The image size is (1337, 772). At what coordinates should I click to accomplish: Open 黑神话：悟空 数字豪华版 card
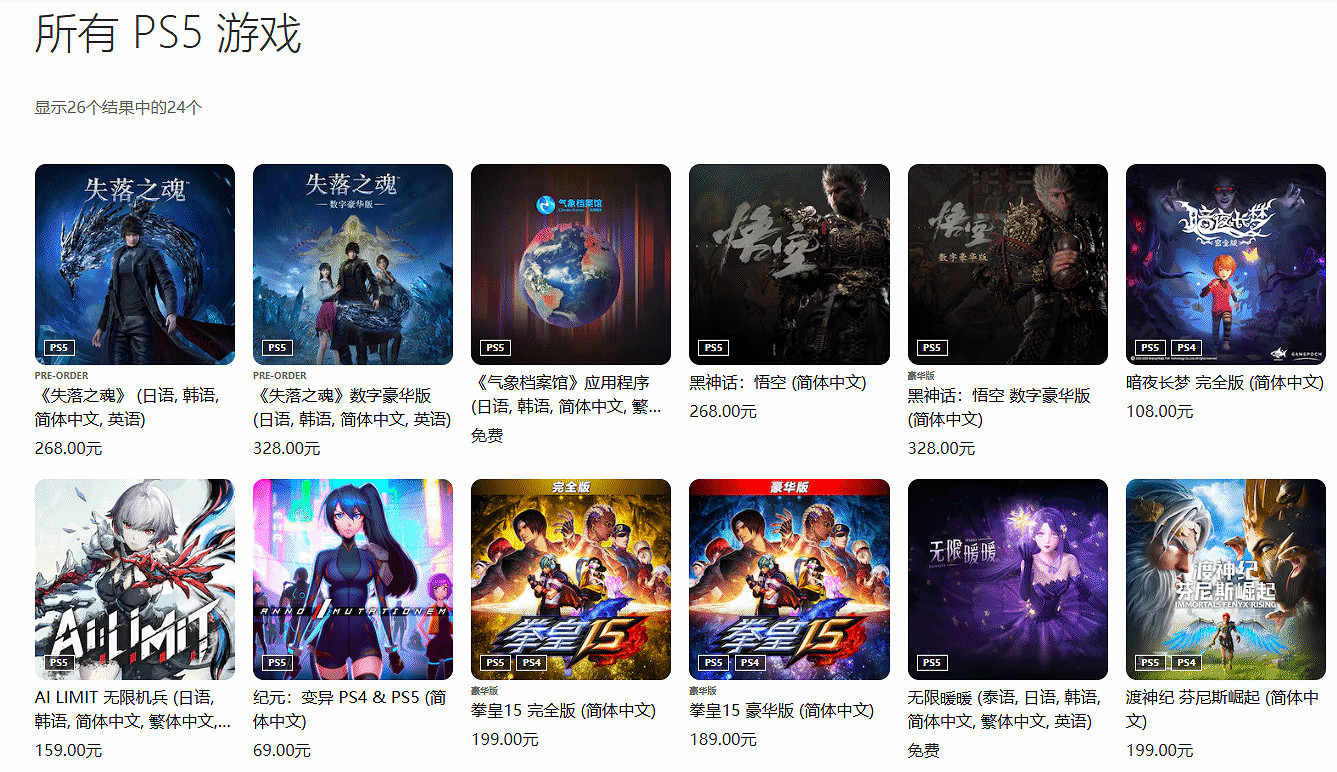coord(1007,264)
